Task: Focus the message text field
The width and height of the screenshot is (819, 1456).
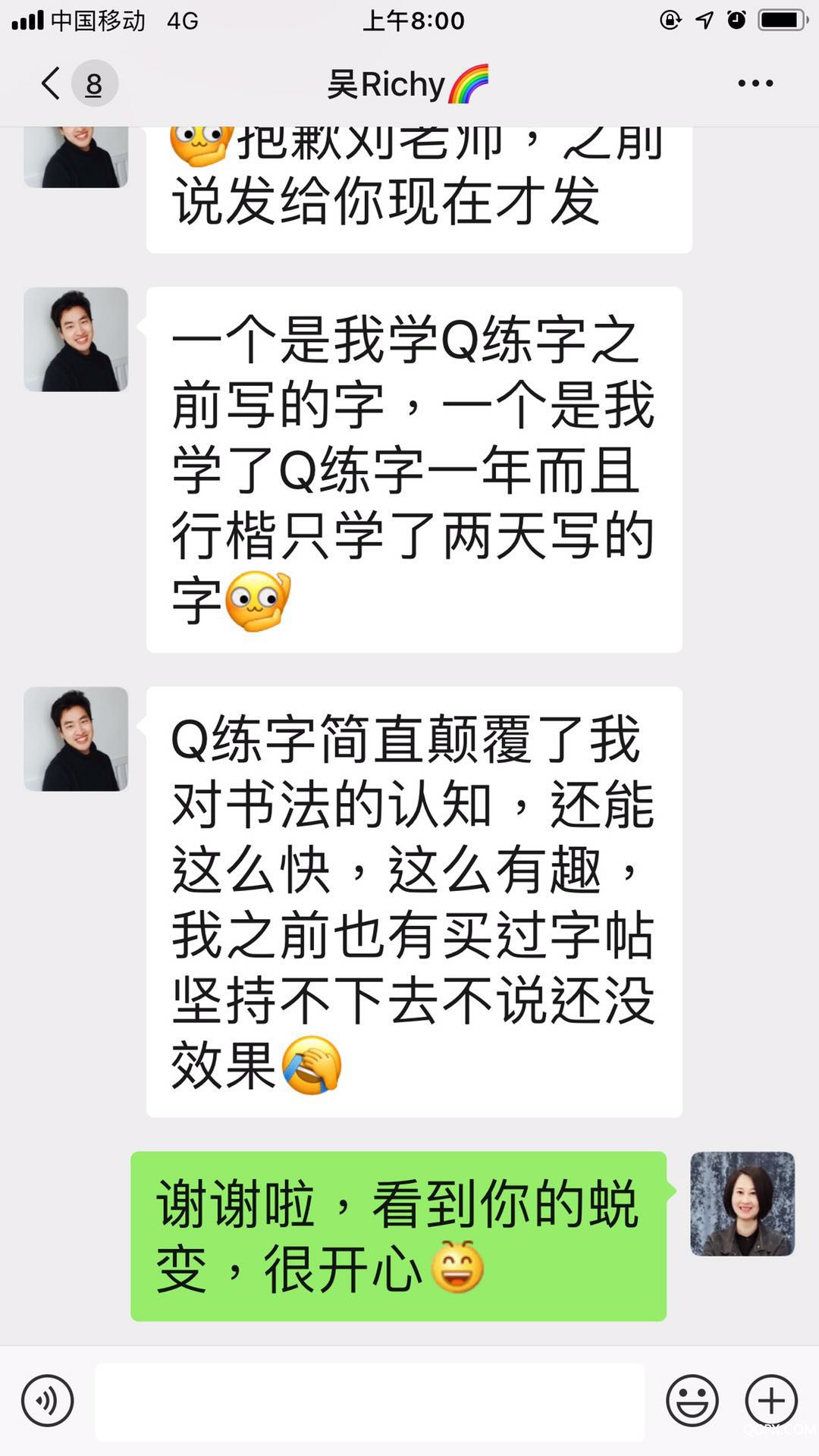Action: [x=370, y=1401]
